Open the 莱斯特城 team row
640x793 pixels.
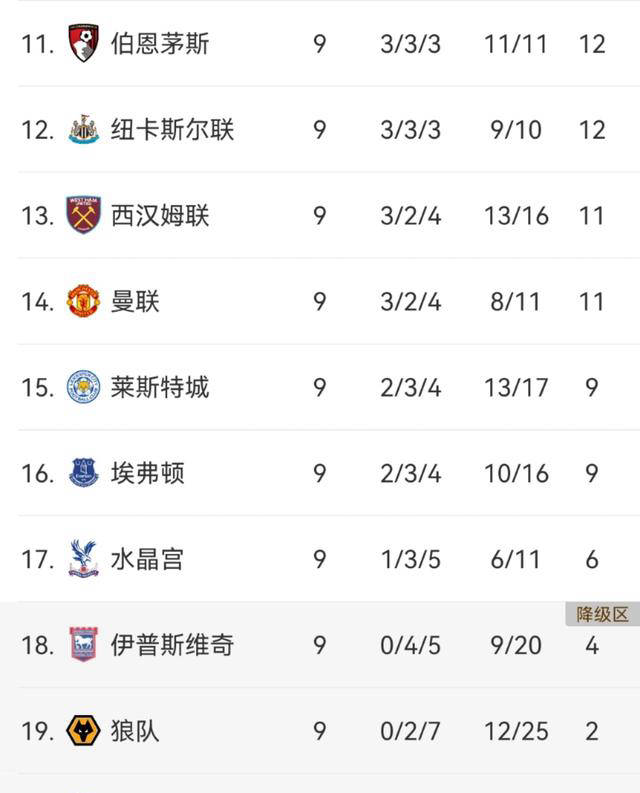(160, 387)
